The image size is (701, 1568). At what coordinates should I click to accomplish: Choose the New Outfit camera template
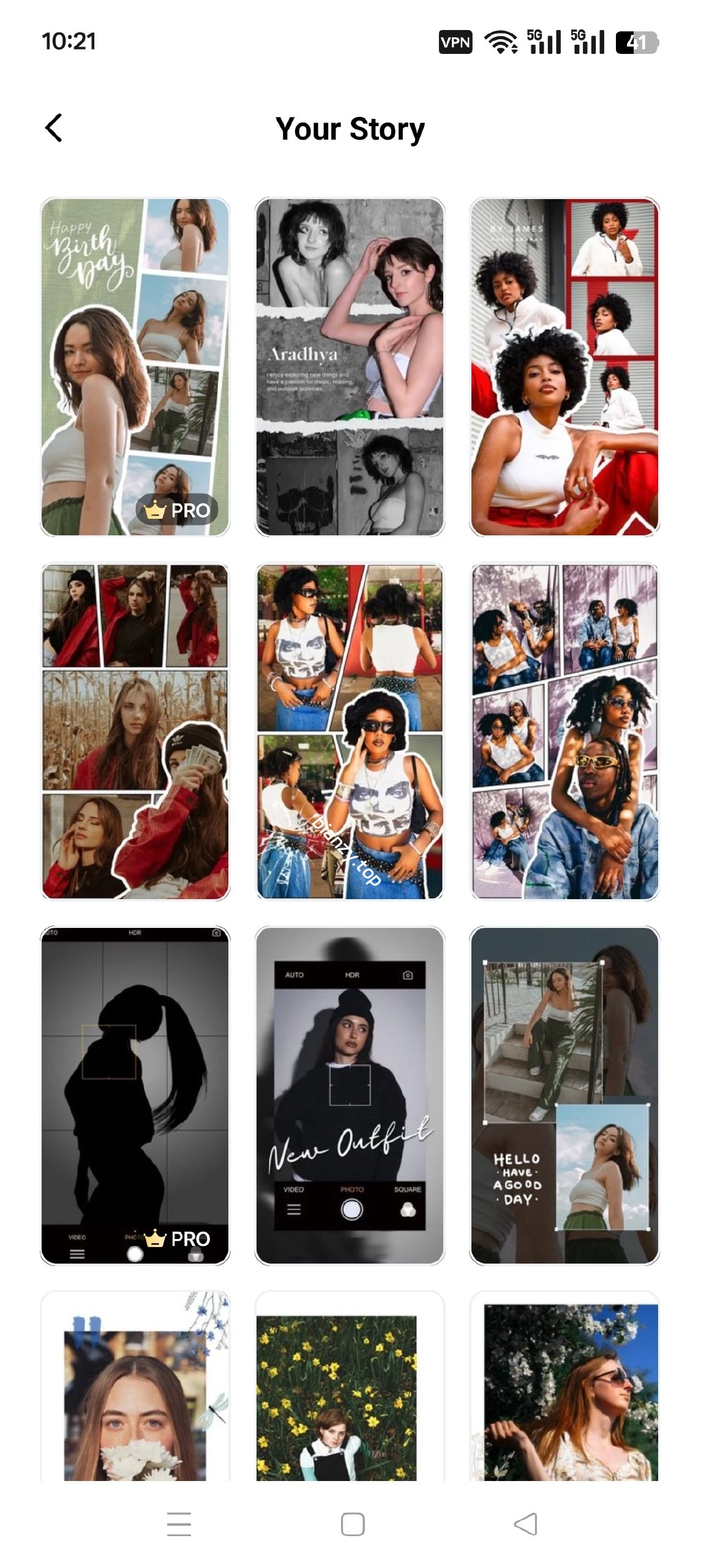[x=350, y=1095]
